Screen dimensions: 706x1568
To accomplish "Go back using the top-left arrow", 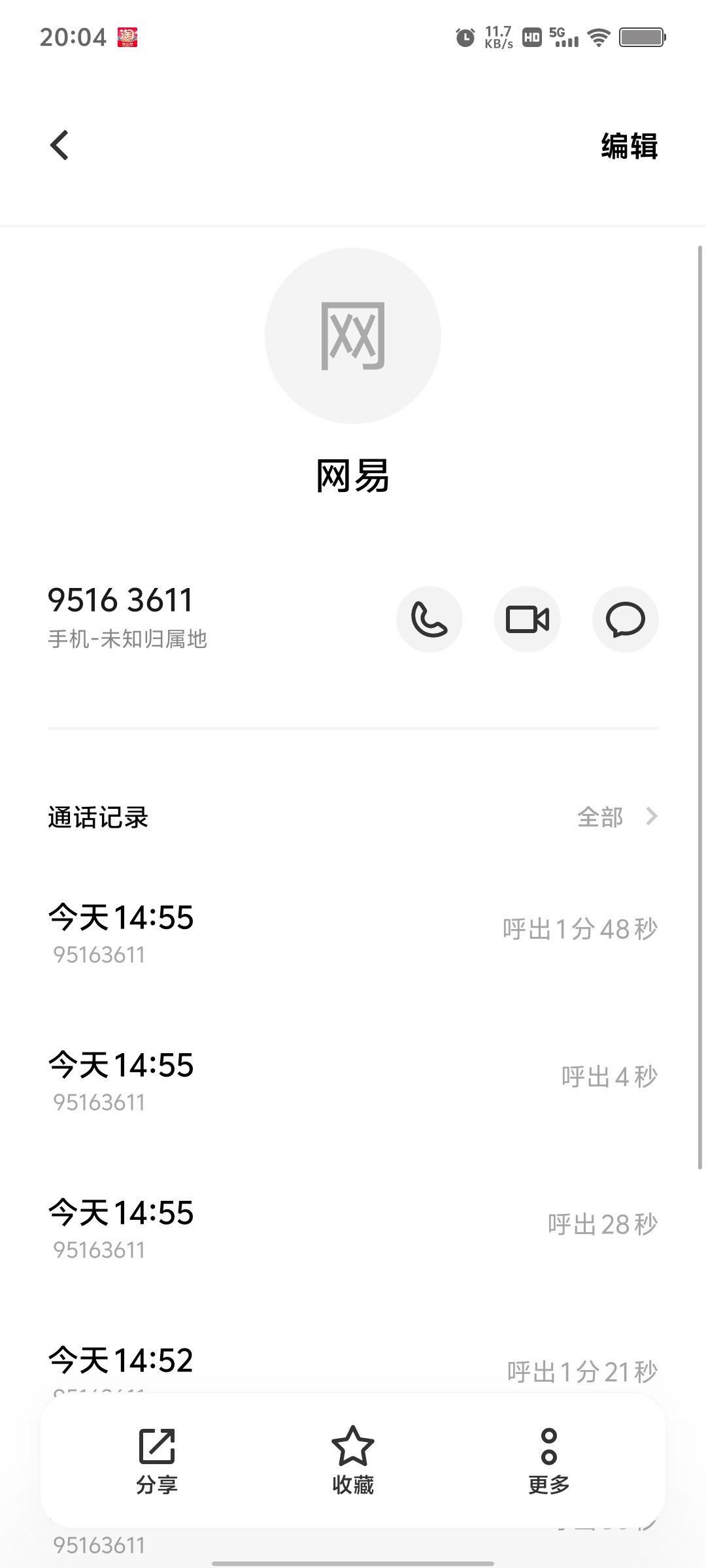I will (x=59, y=145).
